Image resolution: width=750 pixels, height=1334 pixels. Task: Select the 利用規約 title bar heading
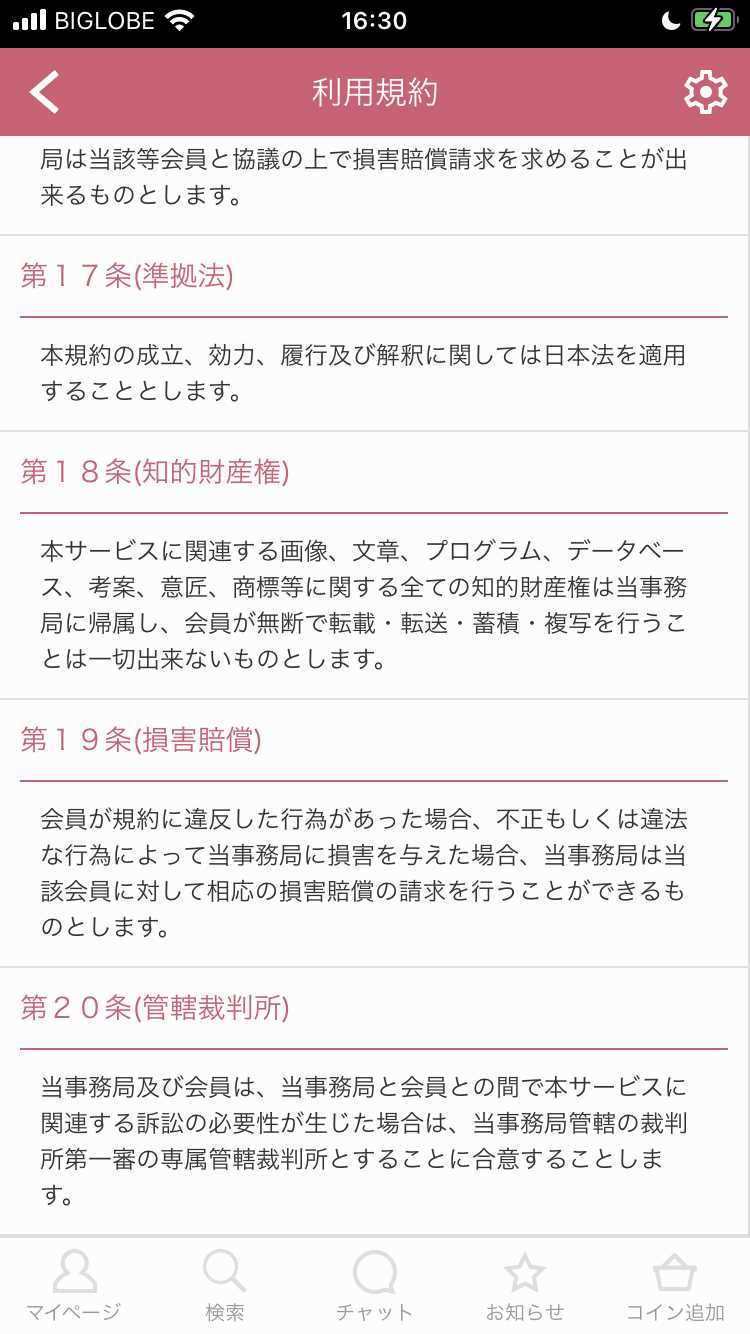pos(374,91)
